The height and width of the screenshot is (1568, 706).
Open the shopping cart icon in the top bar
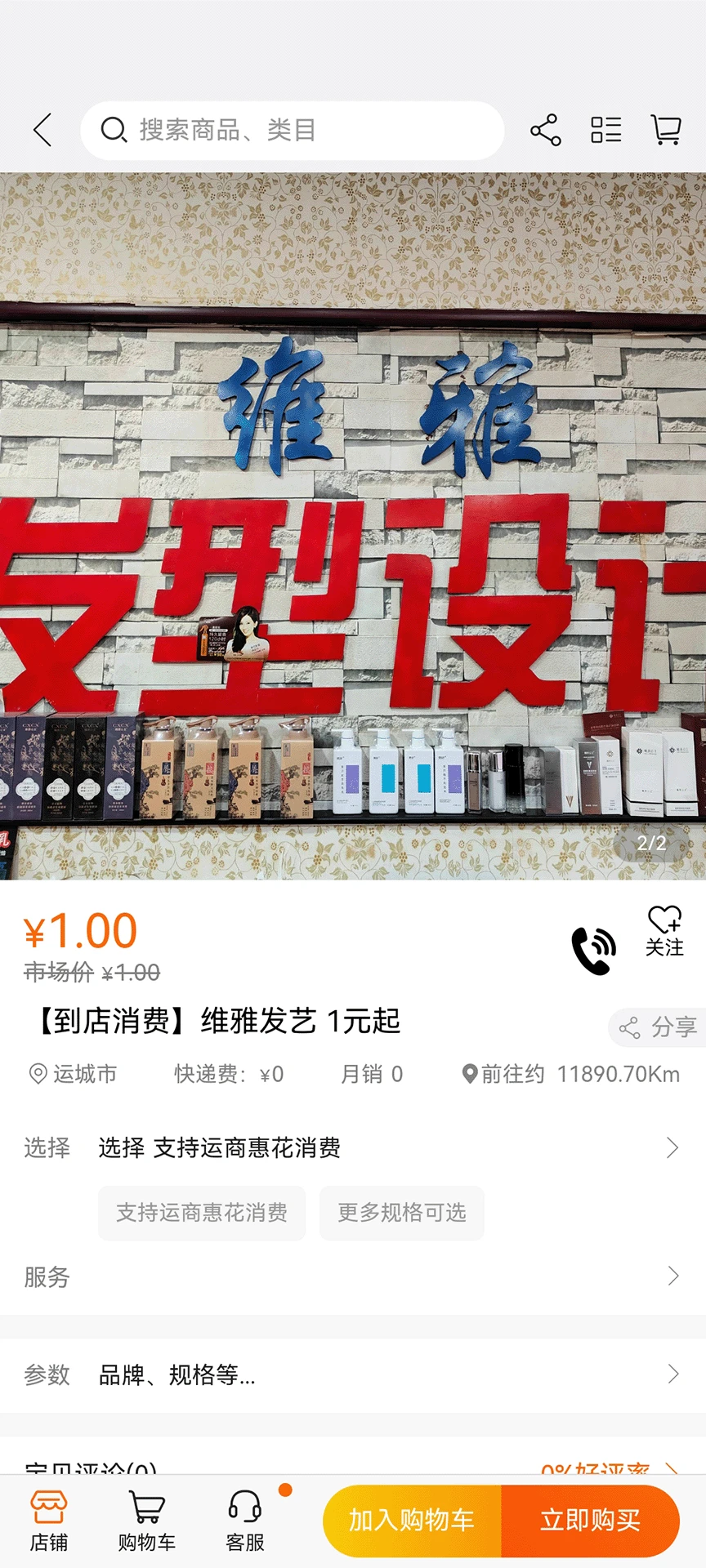[x=666, y=130]
